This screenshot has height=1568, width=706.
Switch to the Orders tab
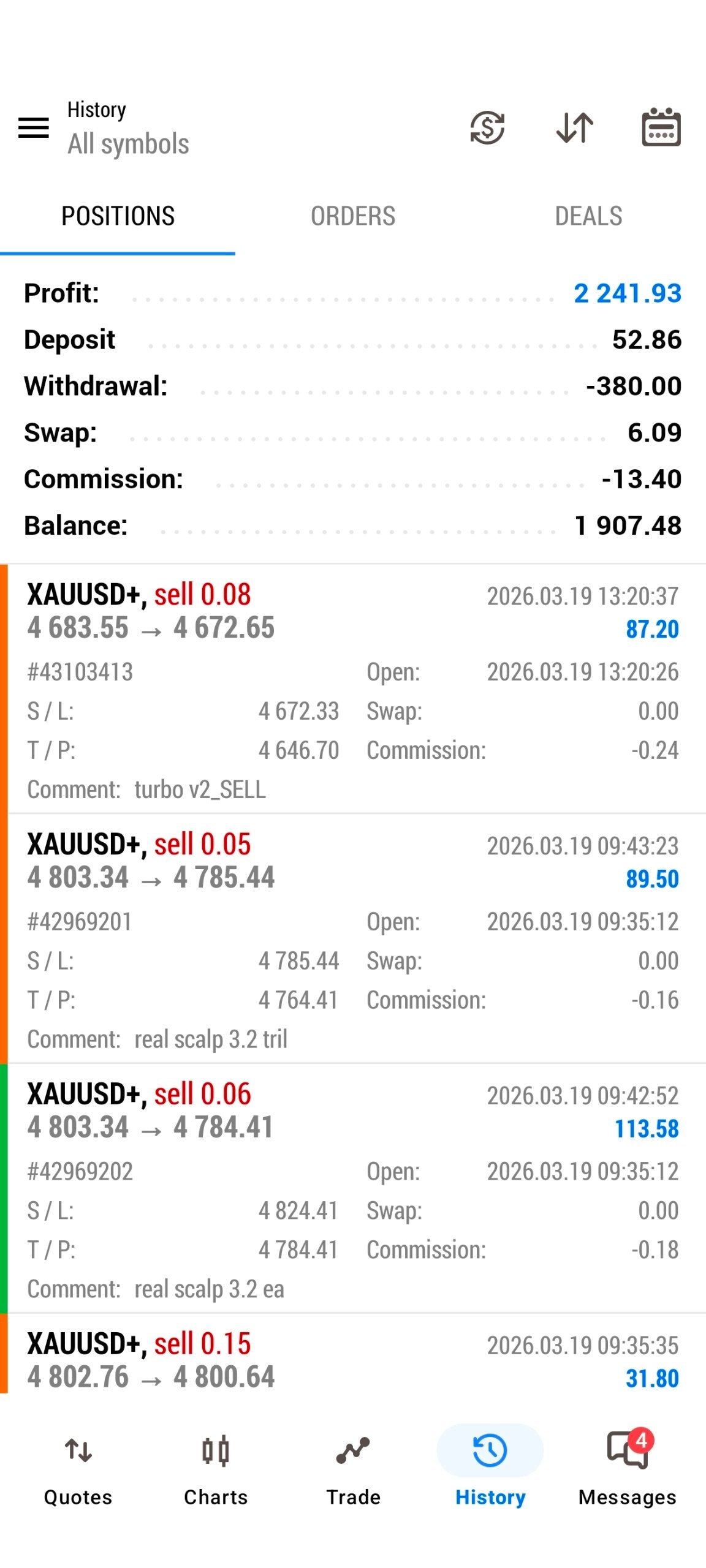click(353, 216)
